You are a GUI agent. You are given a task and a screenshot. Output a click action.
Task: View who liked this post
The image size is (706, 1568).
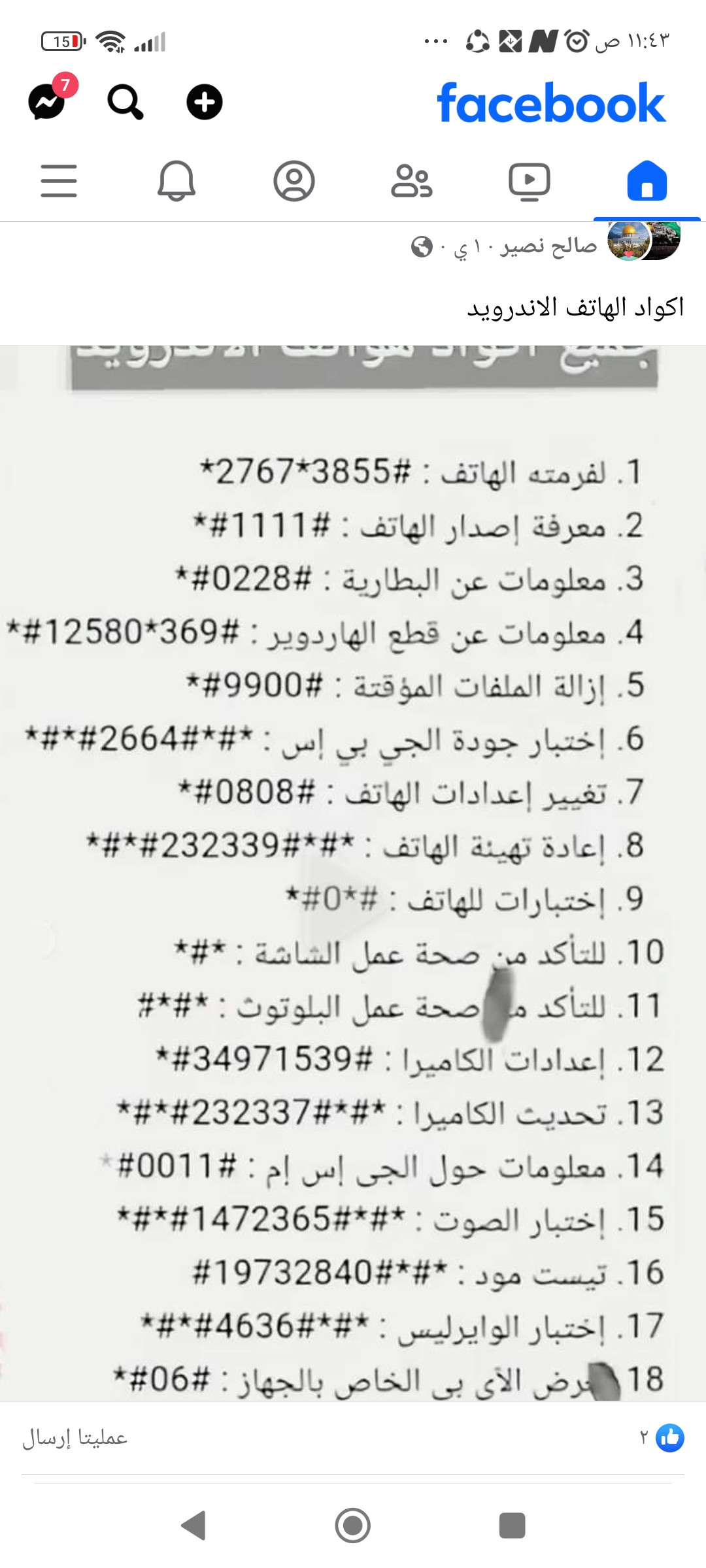[662, 1437]
